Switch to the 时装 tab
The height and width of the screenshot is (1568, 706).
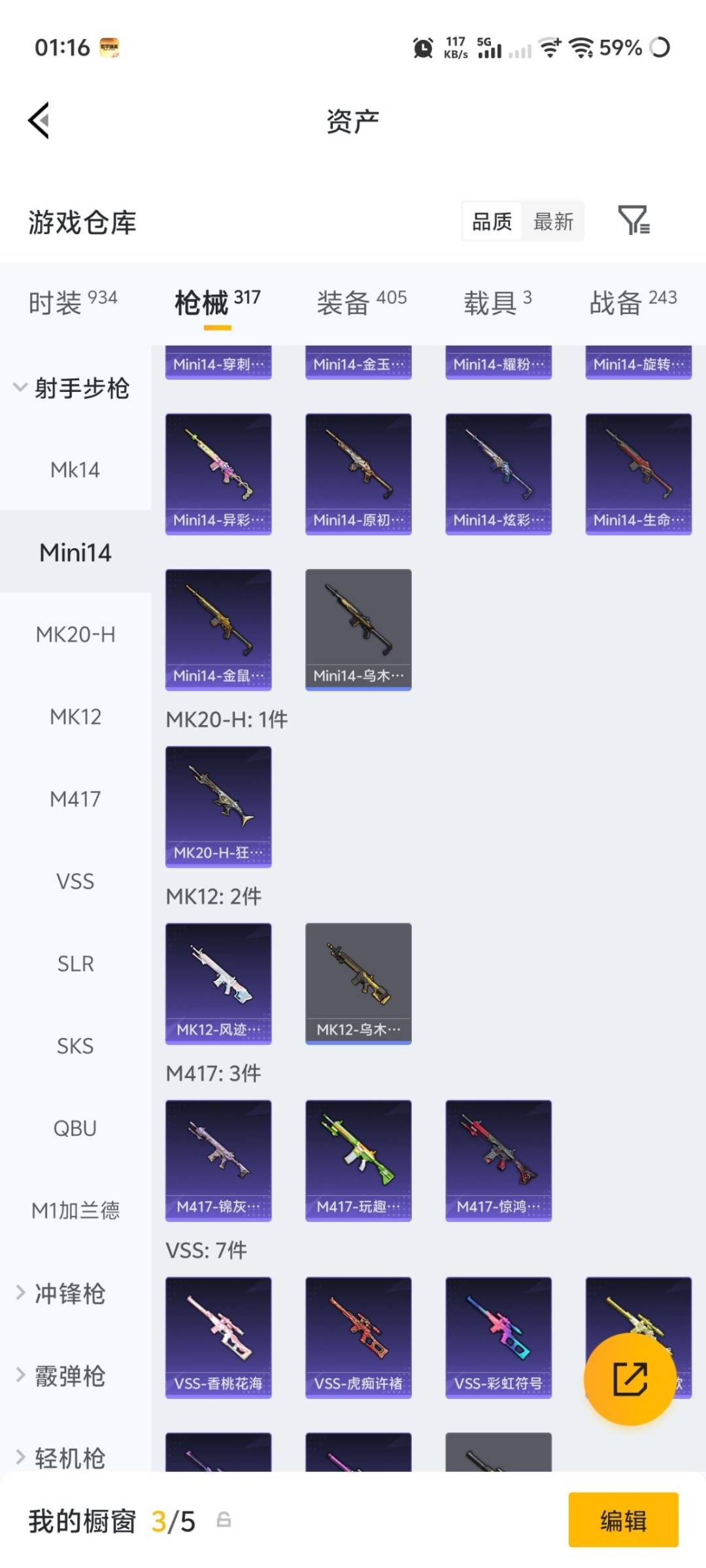coord(73,302)
